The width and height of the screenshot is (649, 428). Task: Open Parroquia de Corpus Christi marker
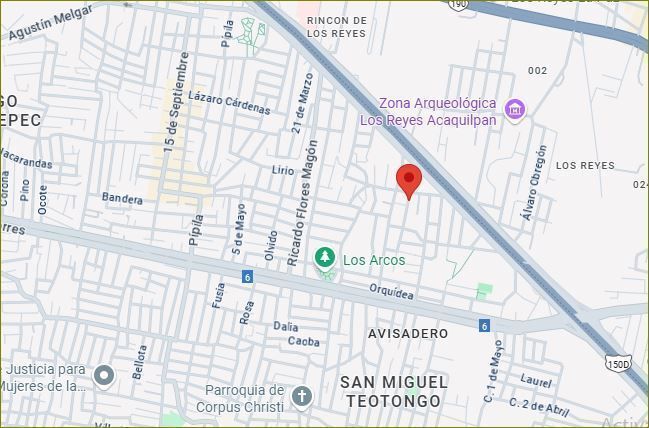pyautogui.click(x=302, y=397)
